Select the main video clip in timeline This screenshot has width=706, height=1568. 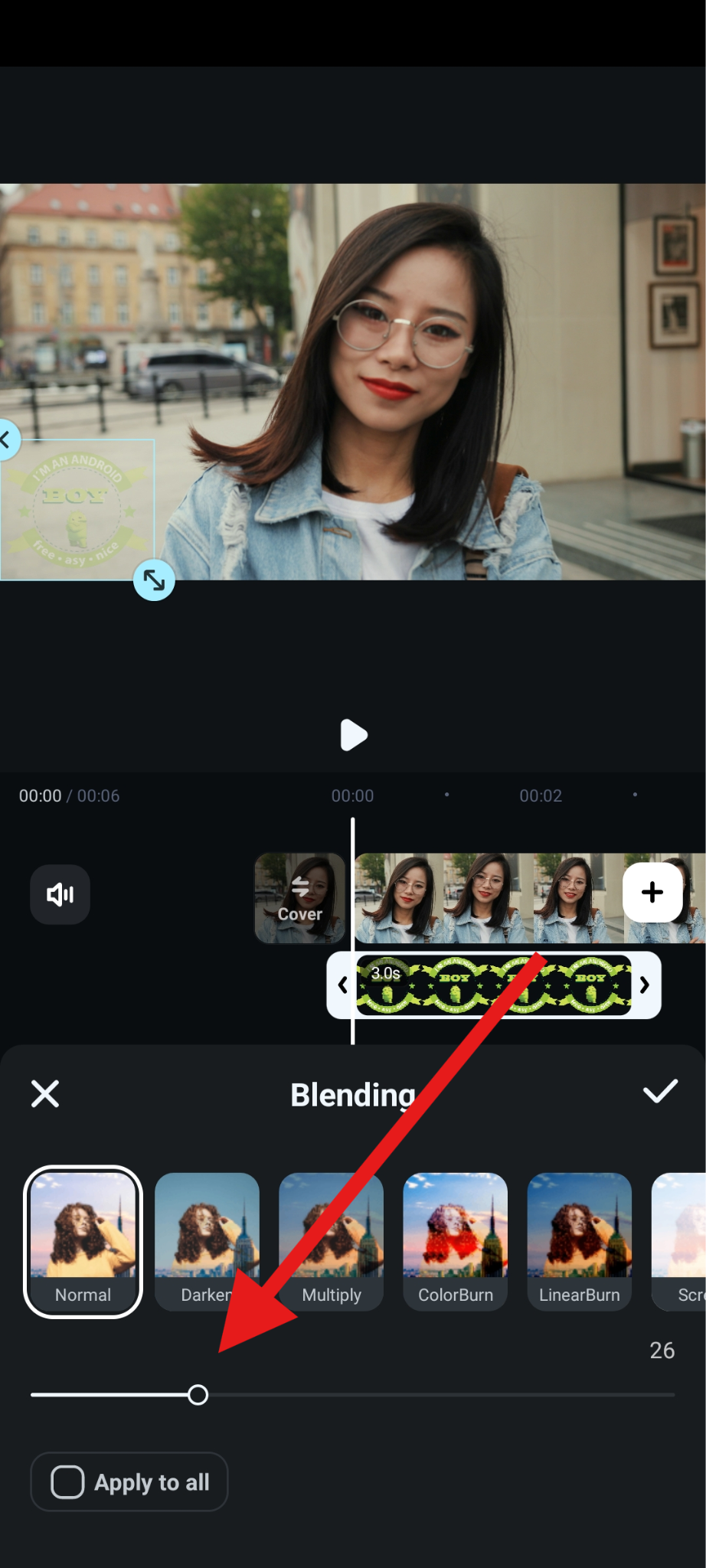pos(490,898)
